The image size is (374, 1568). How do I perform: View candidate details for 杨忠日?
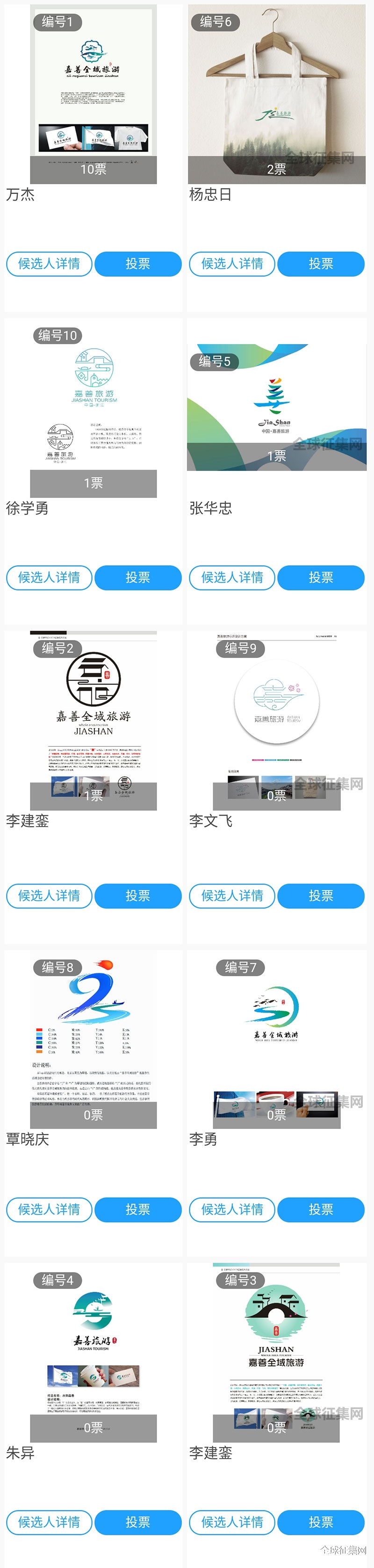[x=232, y=264]
